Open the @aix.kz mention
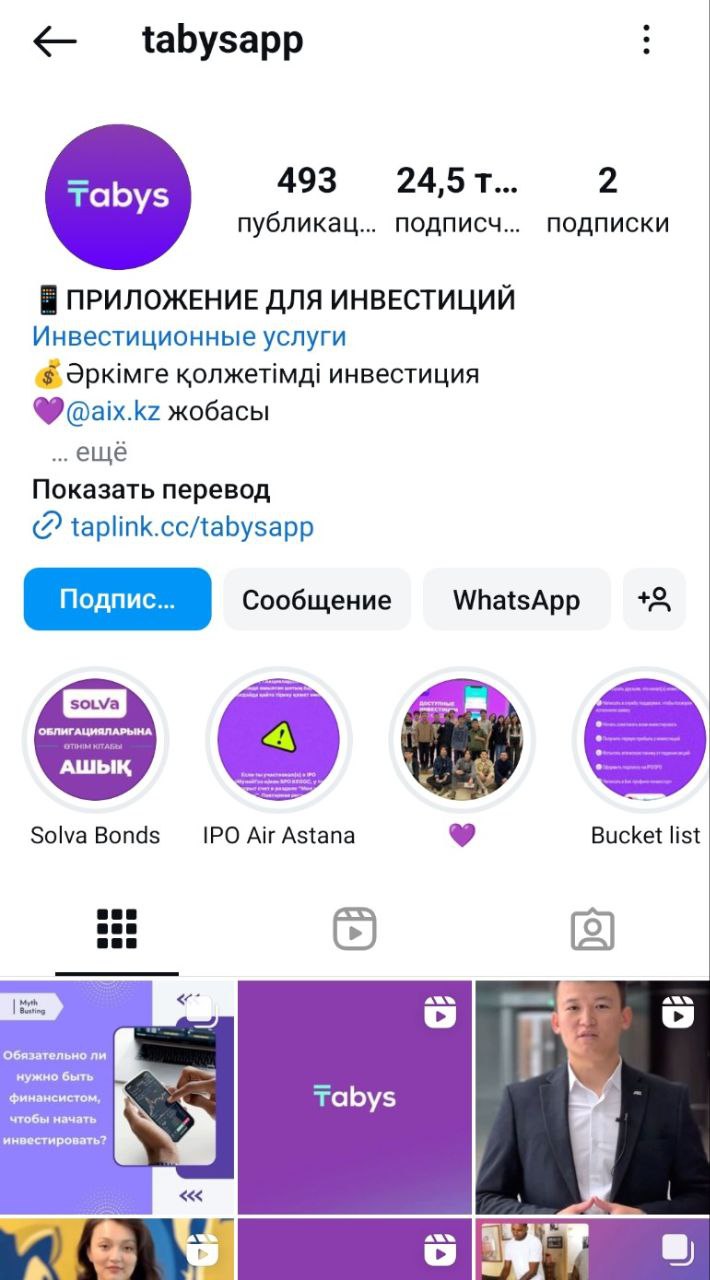This screenshot has height=1280, width=710. pos(112,411)
